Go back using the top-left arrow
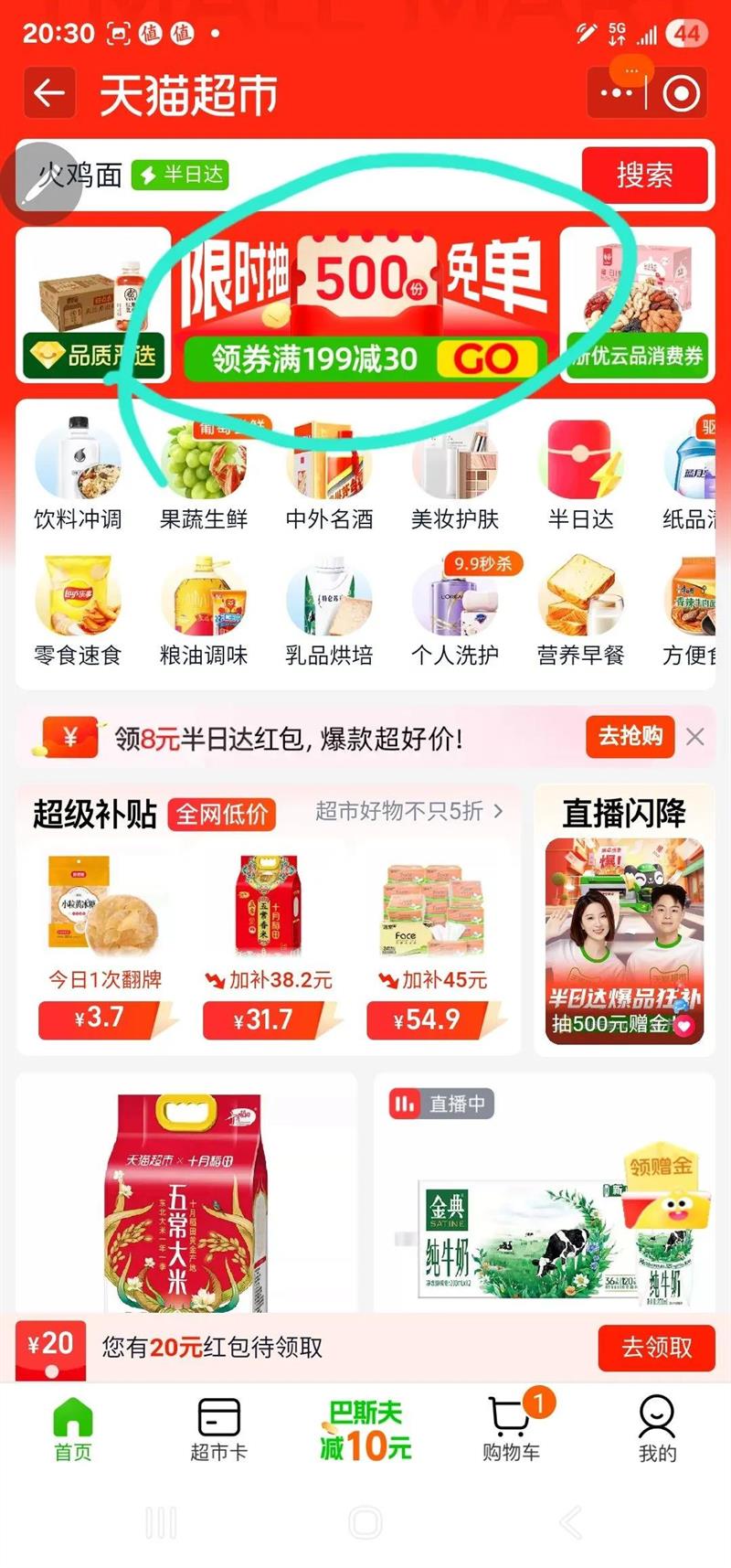The height and width of the screenshot is (1568, 731). coord(49,92)
